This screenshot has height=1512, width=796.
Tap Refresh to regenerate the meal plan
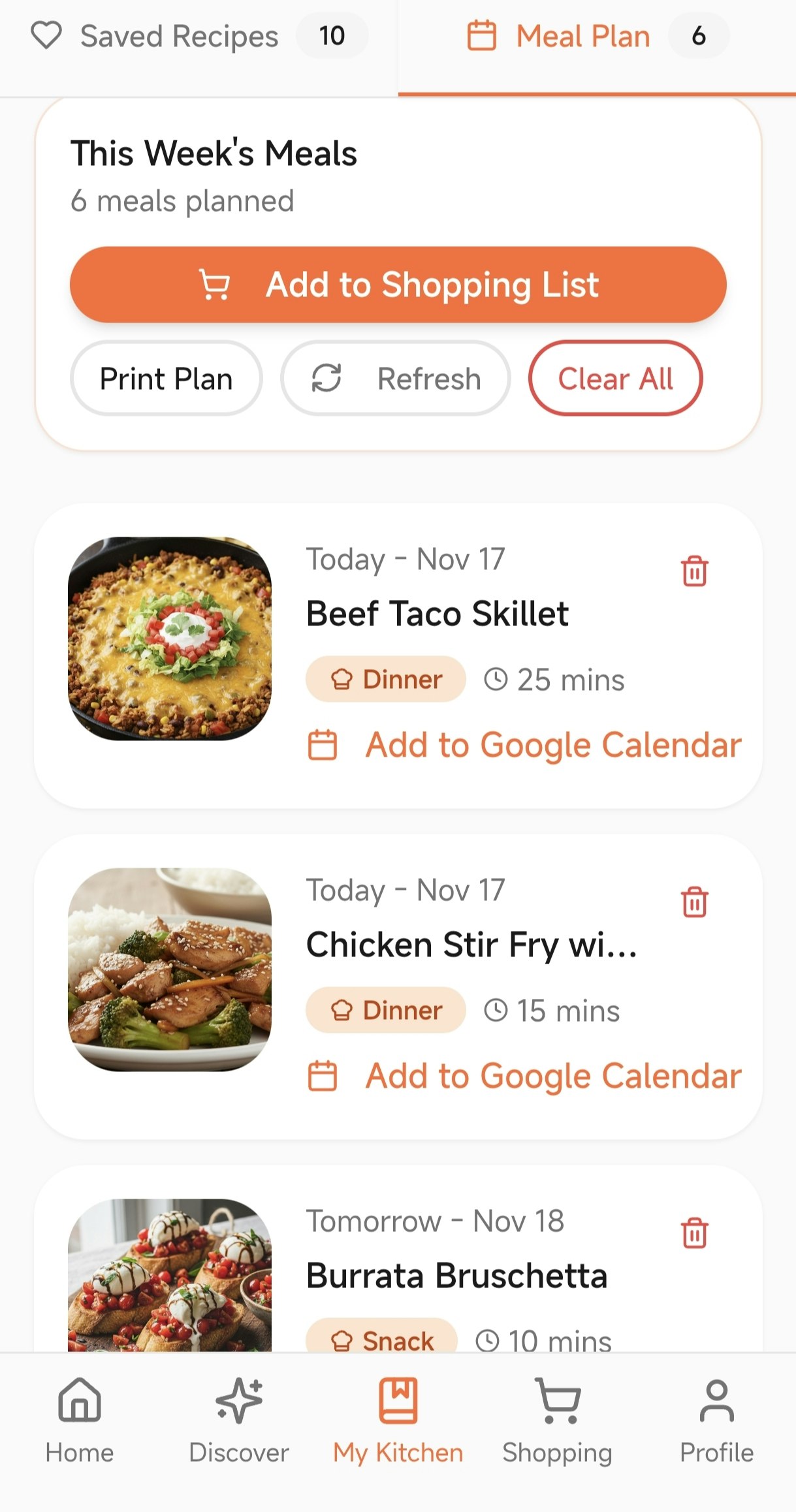(x=396, y=379)
